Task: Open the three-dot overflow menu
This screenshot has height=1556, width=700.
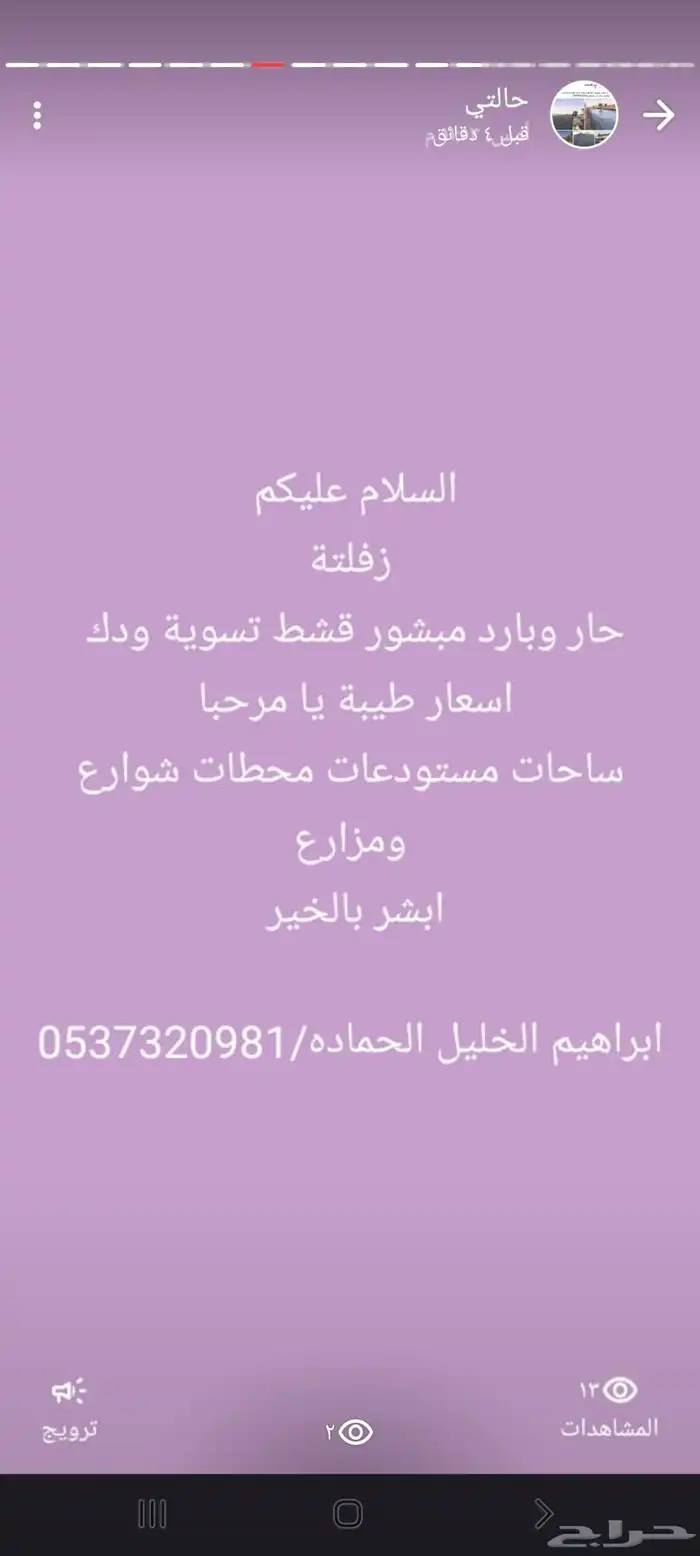Action: coord(37,116)
